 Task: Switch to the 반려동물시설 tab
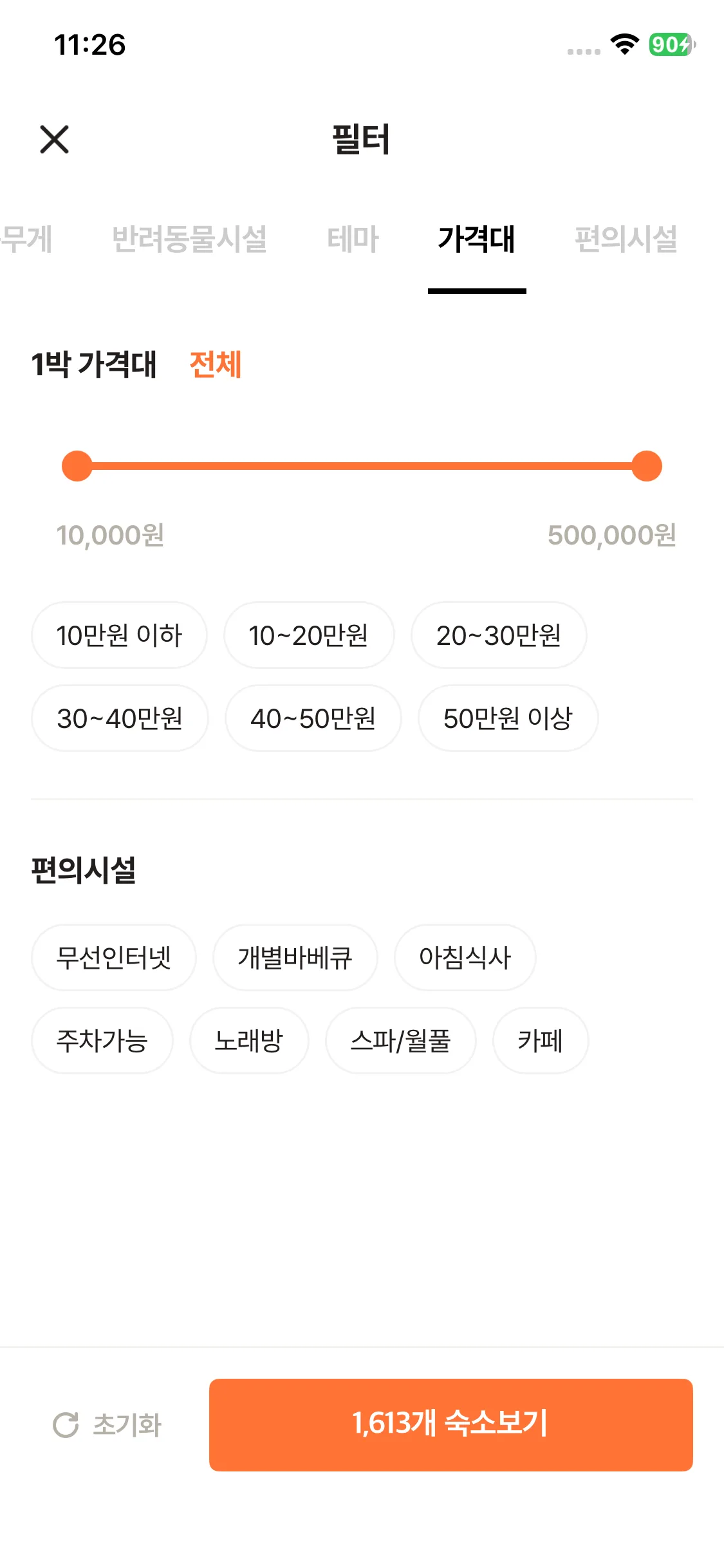click(x=189, y=239)
